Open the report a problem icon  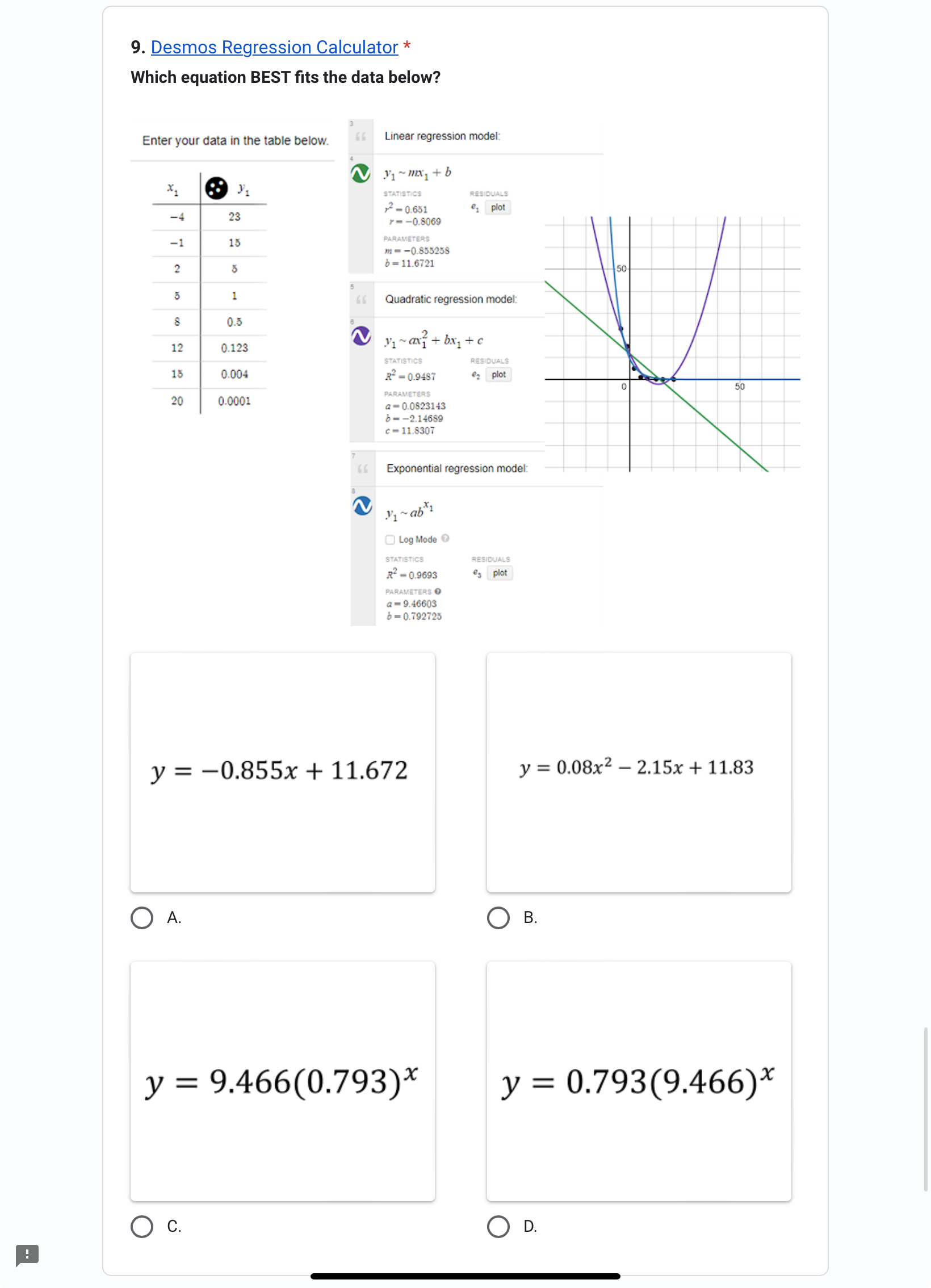27,1254
